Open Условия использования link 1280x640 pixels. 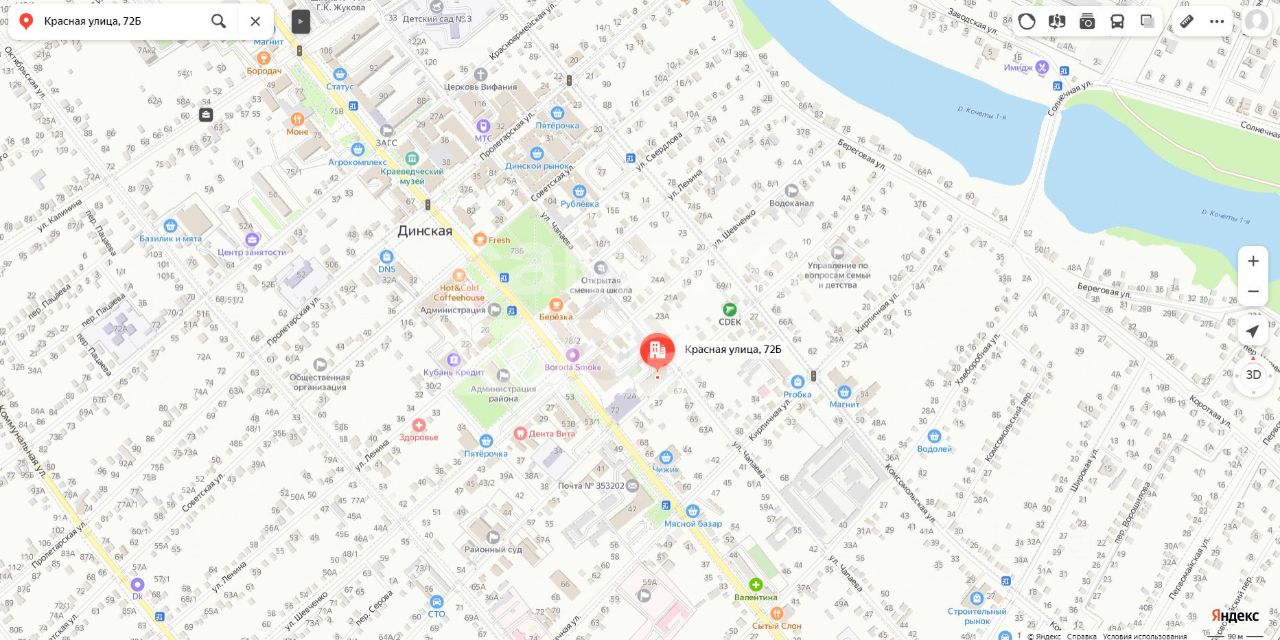coord(1148,636)
